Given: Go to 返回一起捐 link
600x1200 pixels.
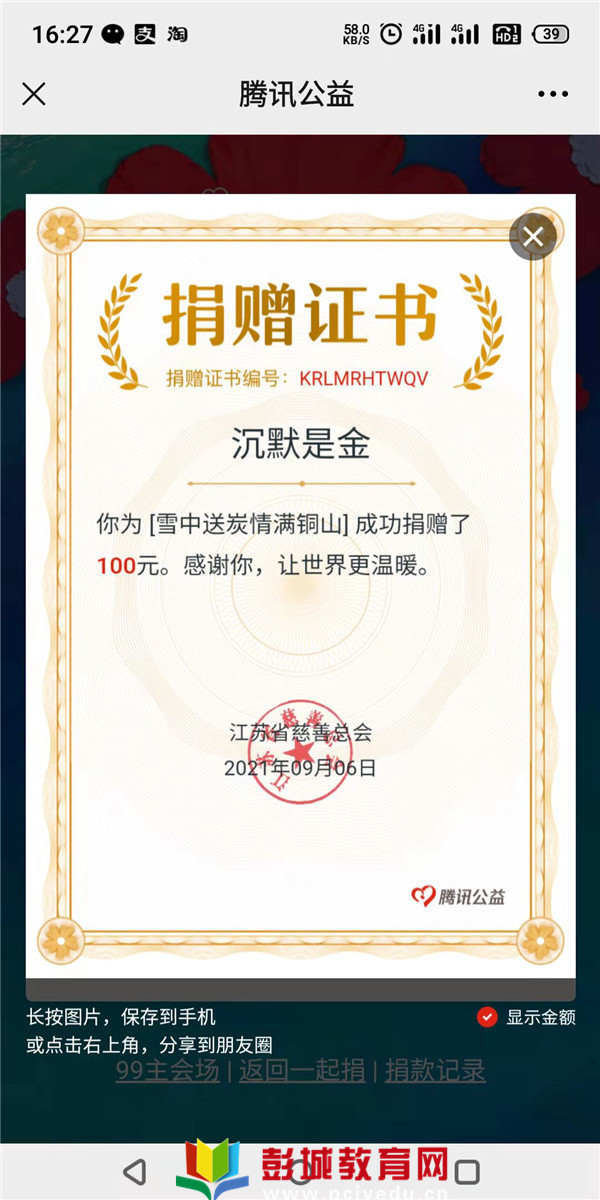Looking at the screenshot, I should click(x=301, y=1070).
